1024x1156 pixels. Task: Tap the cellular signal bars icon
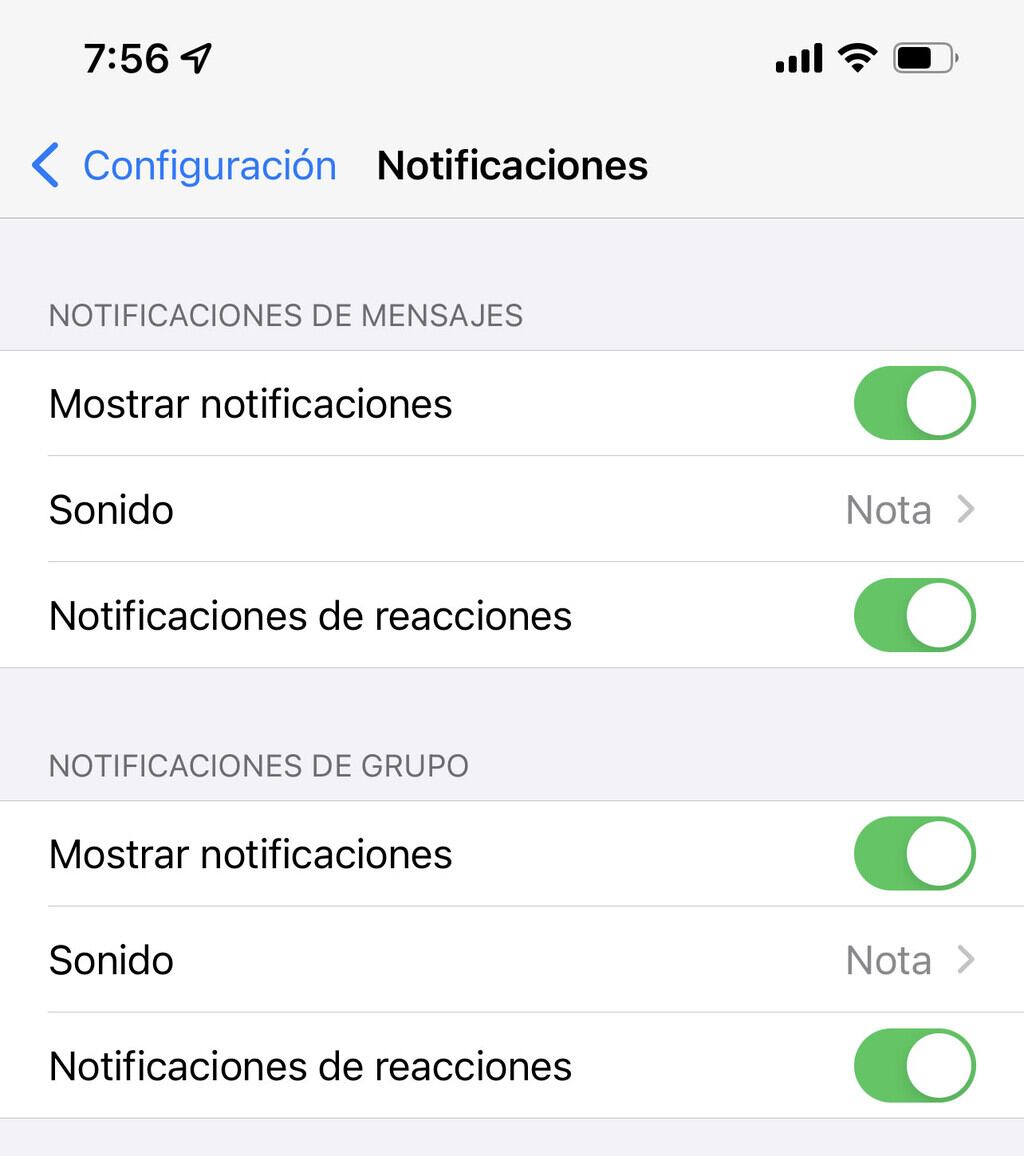(x=797, y=58)
